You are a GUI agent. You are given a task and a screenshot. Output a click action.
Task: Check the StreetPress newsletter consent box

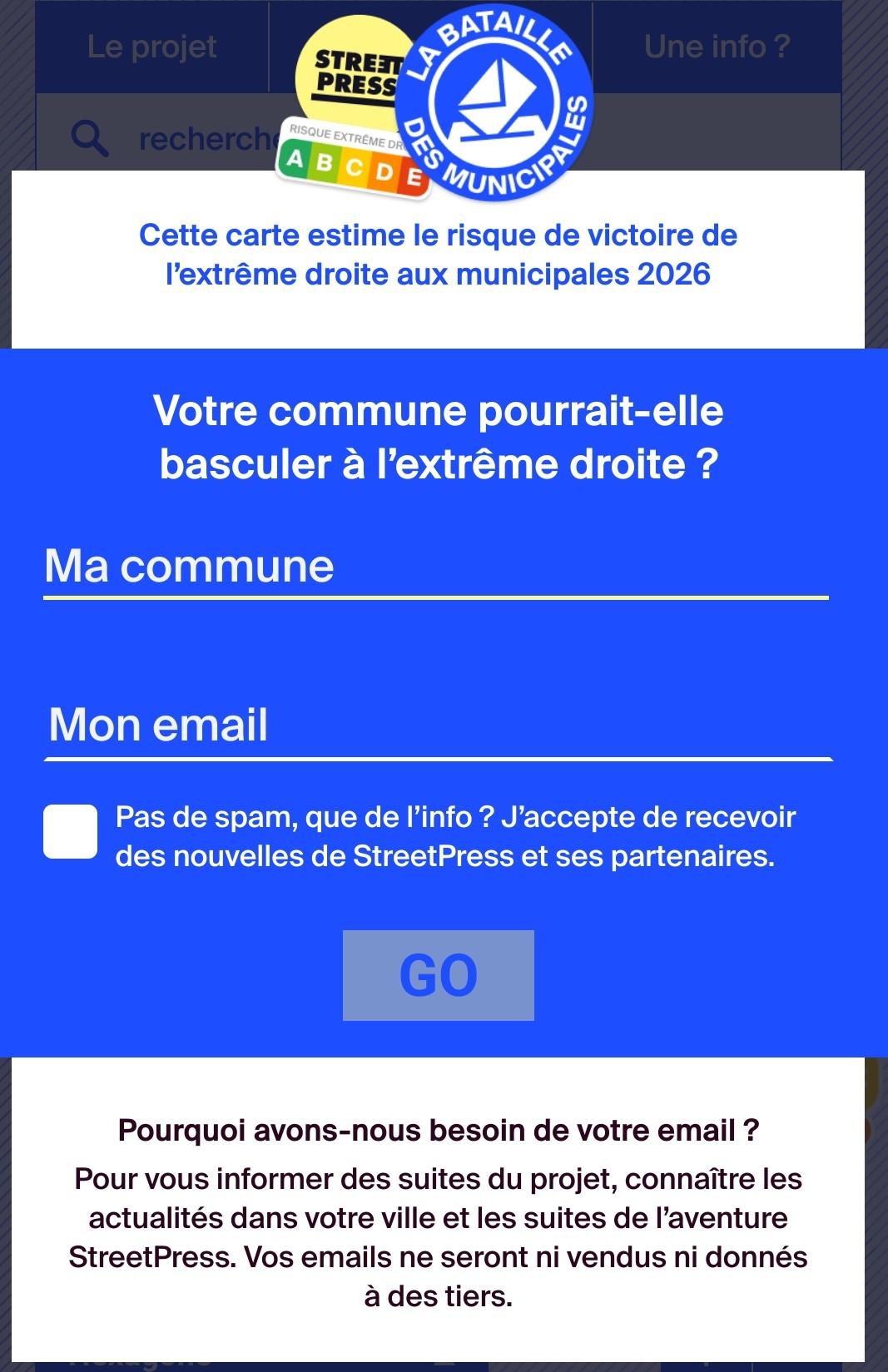tap(71, 831)
